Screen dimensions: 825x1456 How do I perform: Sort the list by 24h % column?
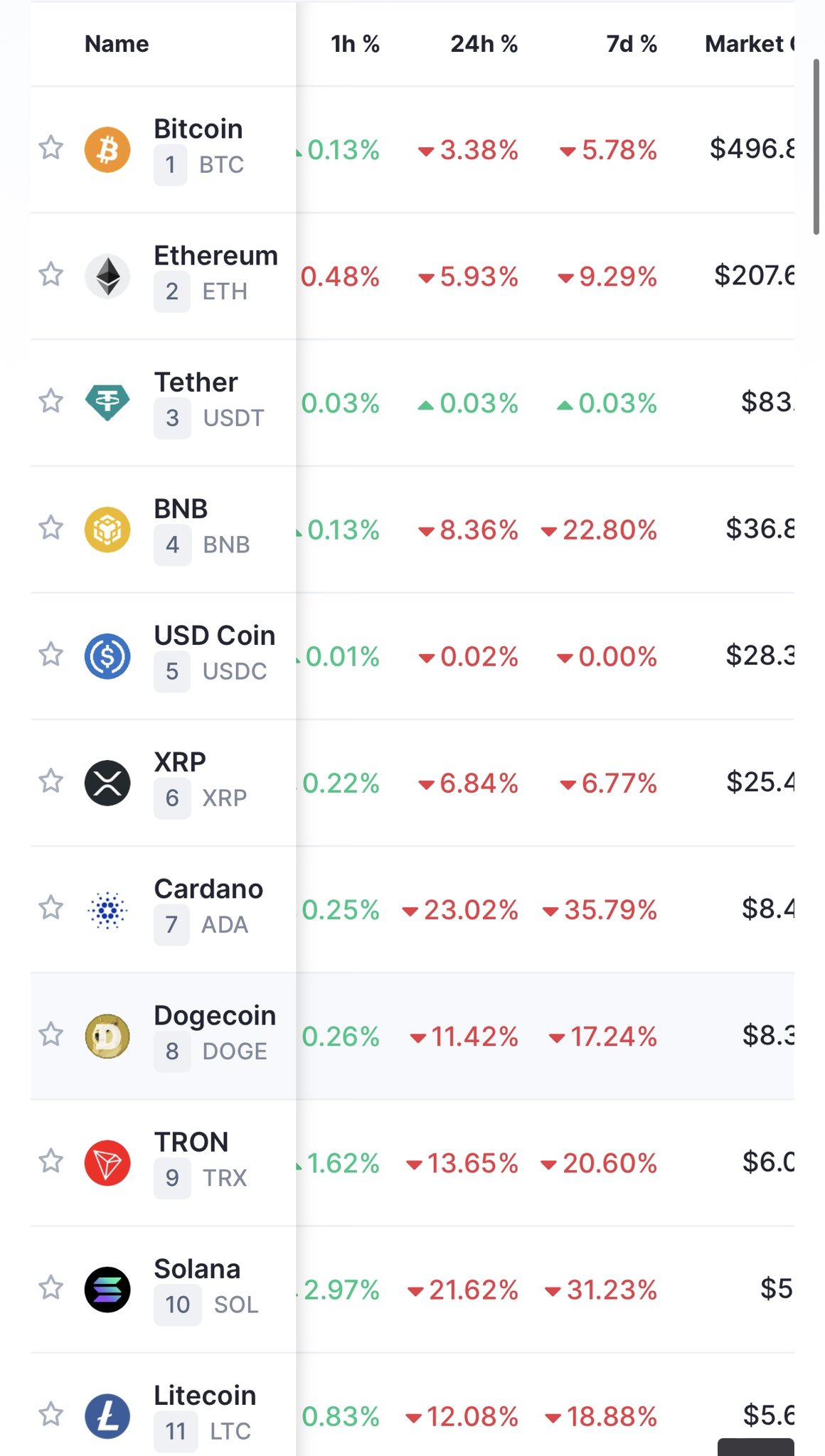[484, 44]
